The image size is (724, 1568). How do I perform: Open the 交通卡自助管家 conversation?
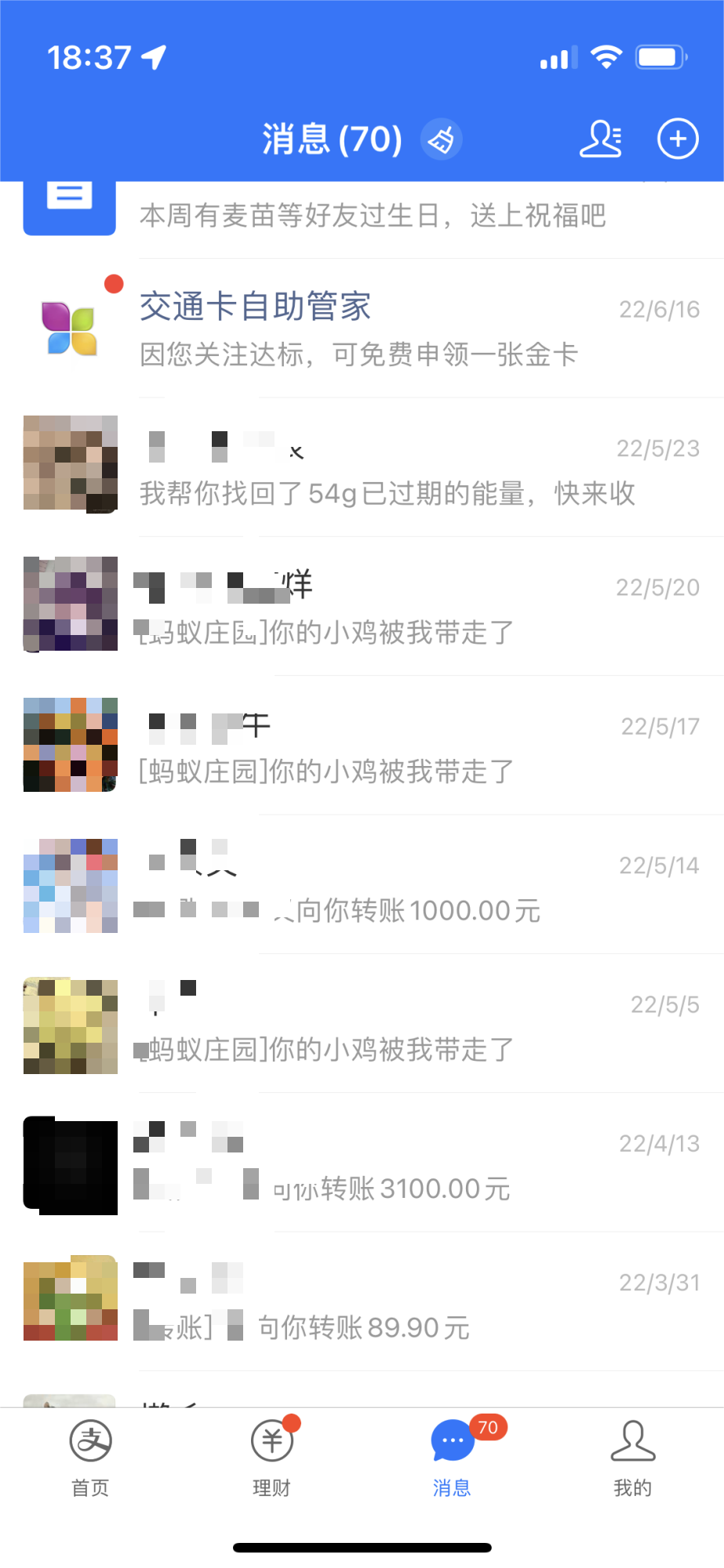pos(361,326)
